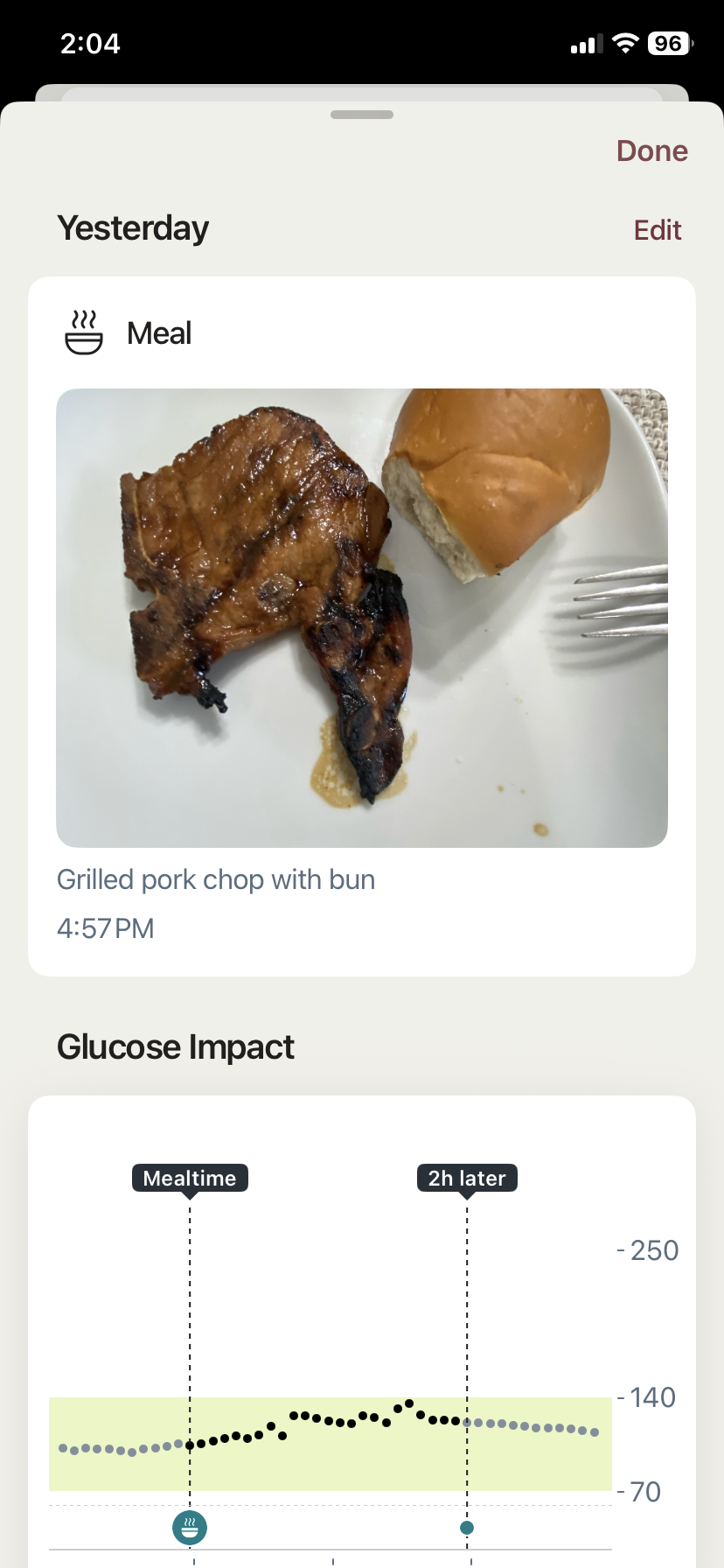Tap Done to close the meal sheet
Viewport: 724px width, 1568px height.
(x=651, y=151)
